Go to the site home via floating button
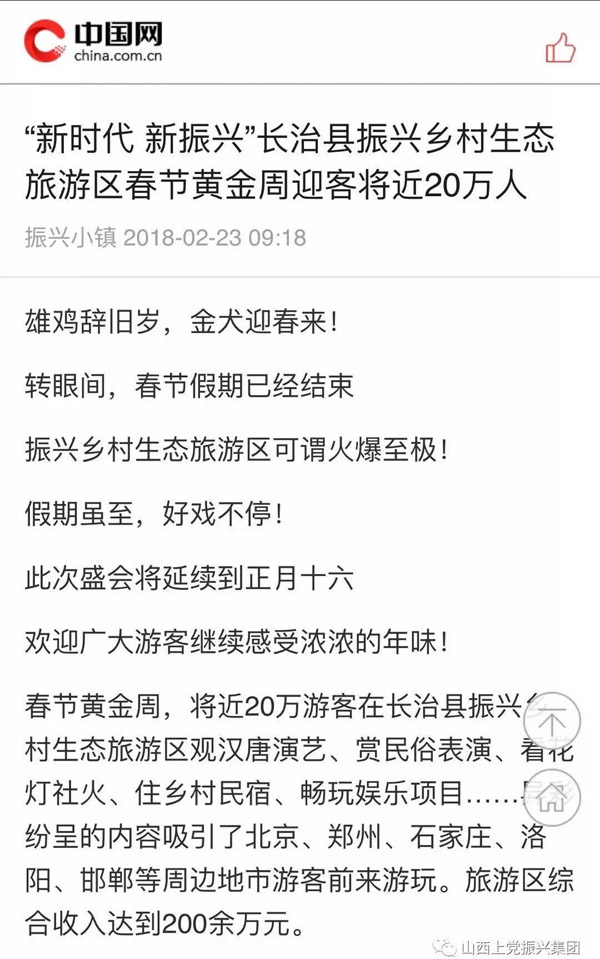Viewport: 600px width, 959px height. (551, 796)
